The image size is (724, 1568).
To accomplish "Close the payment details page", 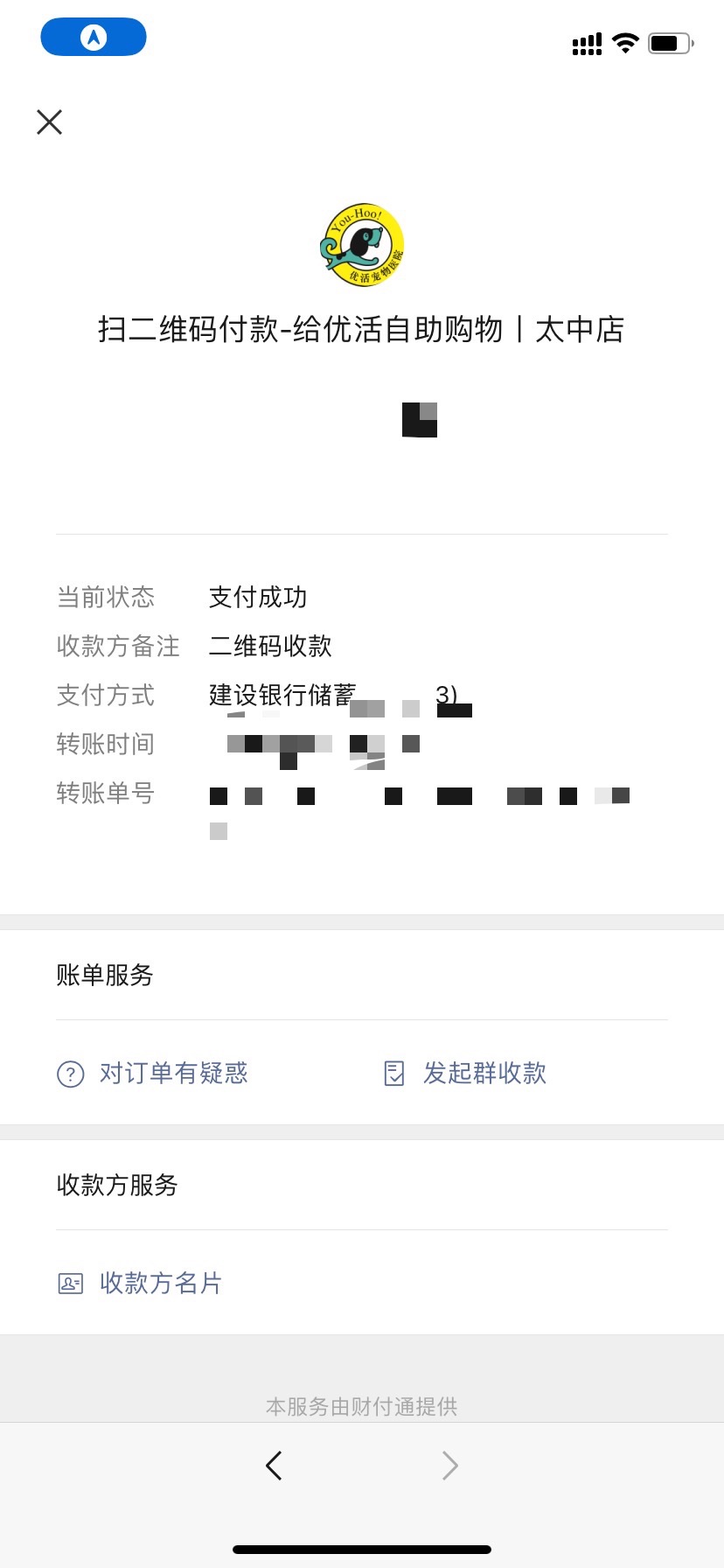I will tap(50, 122).
